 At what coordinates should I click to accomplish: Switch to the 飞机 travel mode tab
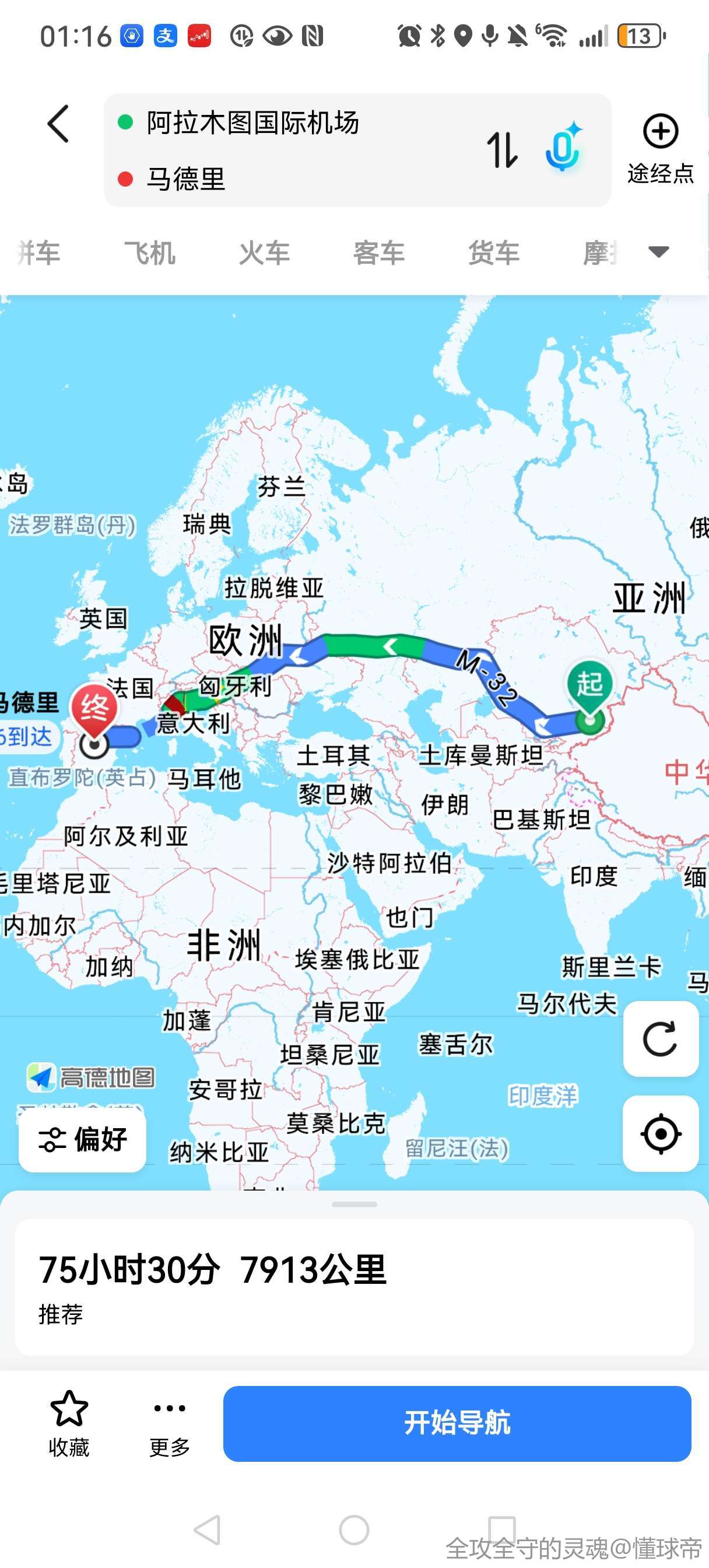tap(150, 253)
